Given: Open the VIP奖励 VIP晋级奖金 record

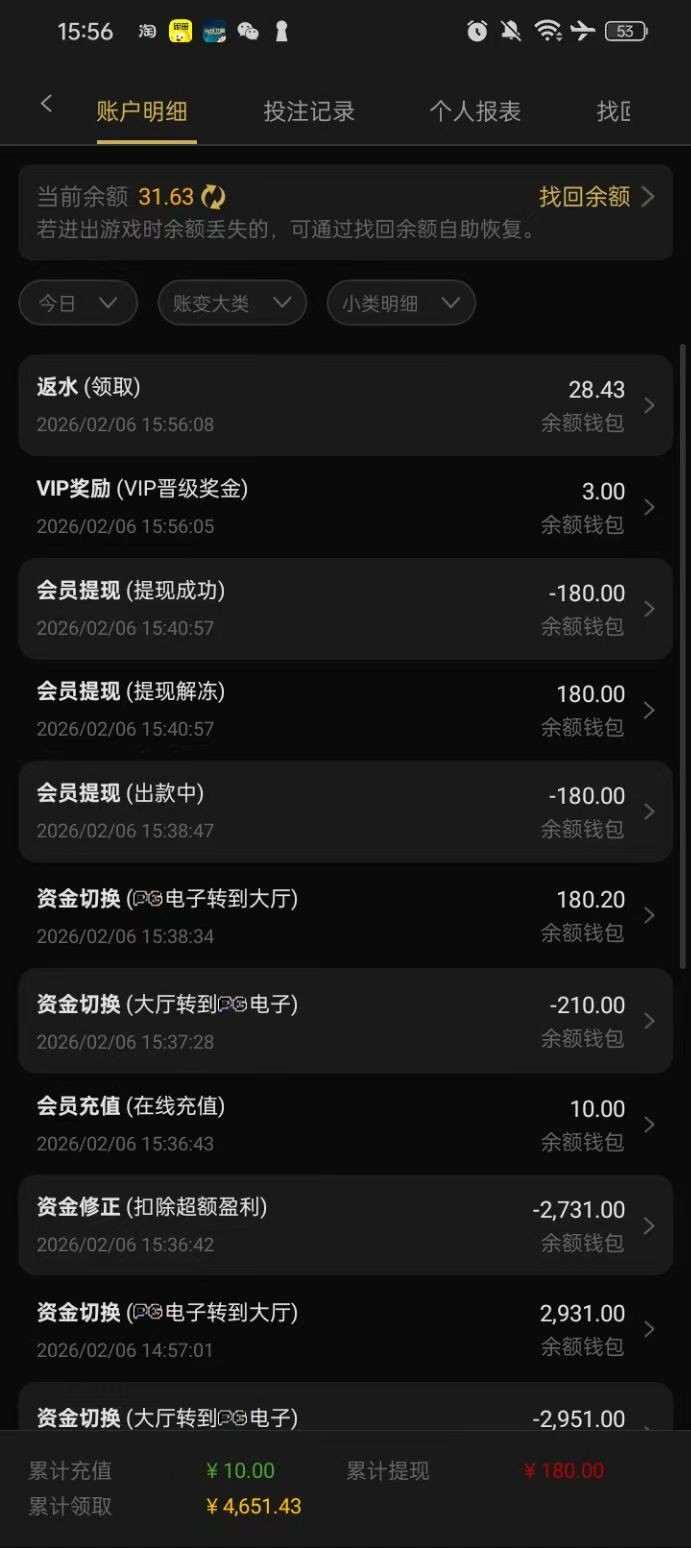Looking at the screenshot, I should [345, 507].
